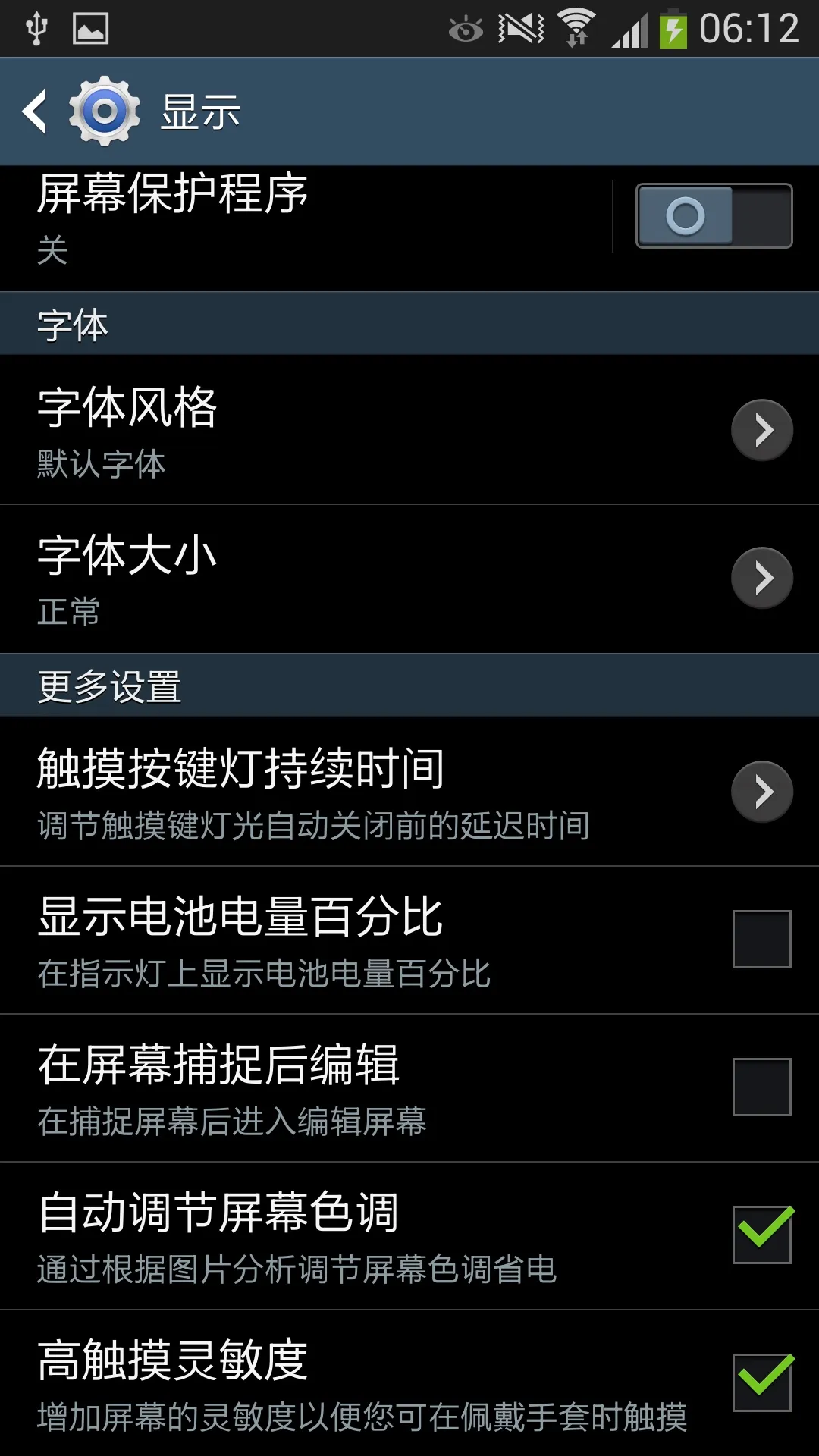819x1456 pixels.
Task: Uncheck 自动调节屏幕色调
Action: pyautogui.click(x=761, y=1235)
